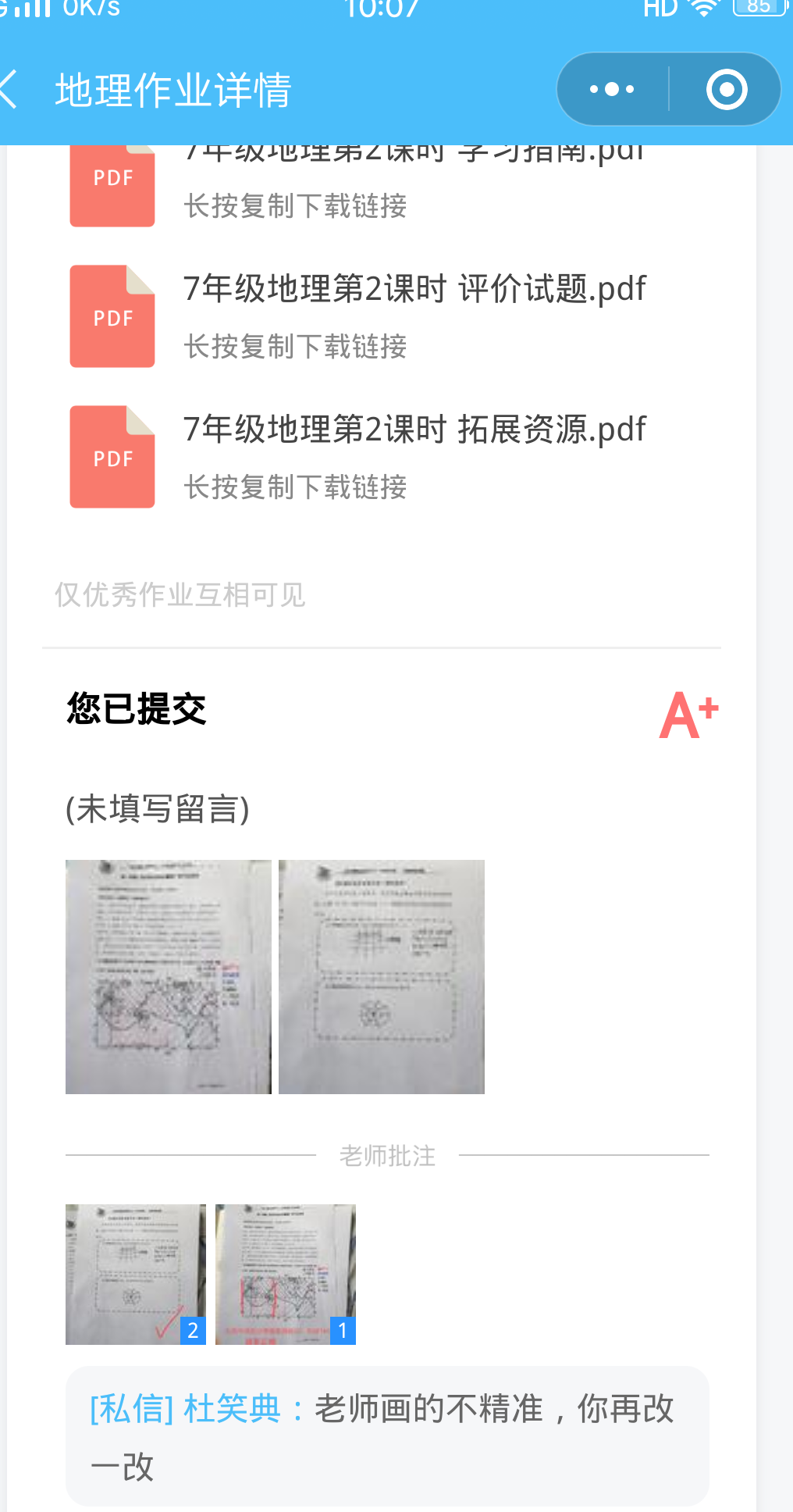Open the private message from 杜笑典
The image size is (793, 1512).
click(387, 1436)
